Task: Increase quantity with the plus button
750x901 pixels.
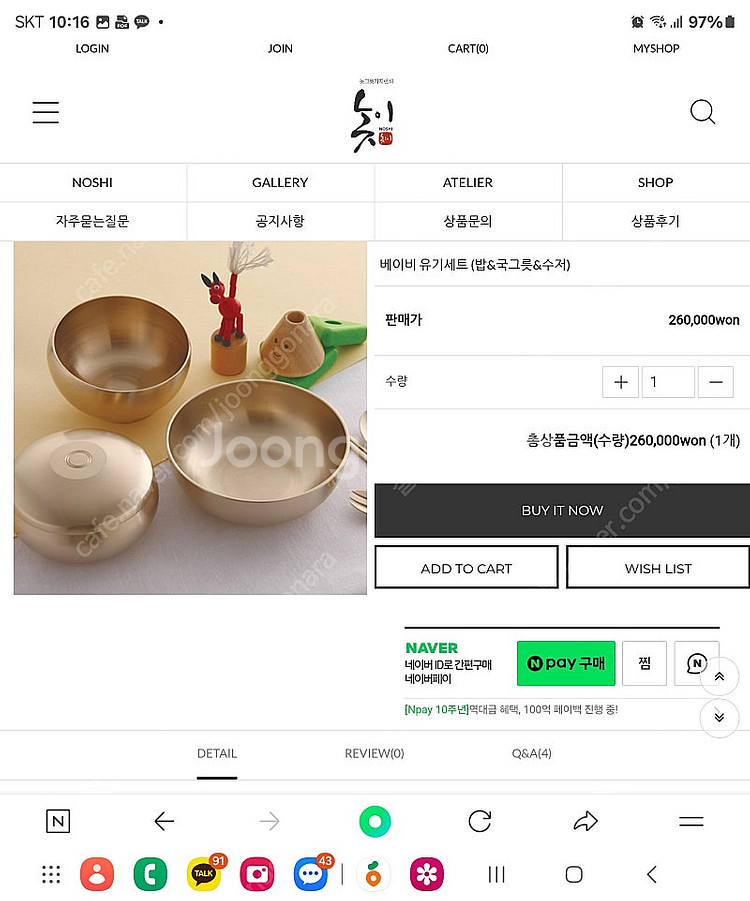Action: coord(620,382)
